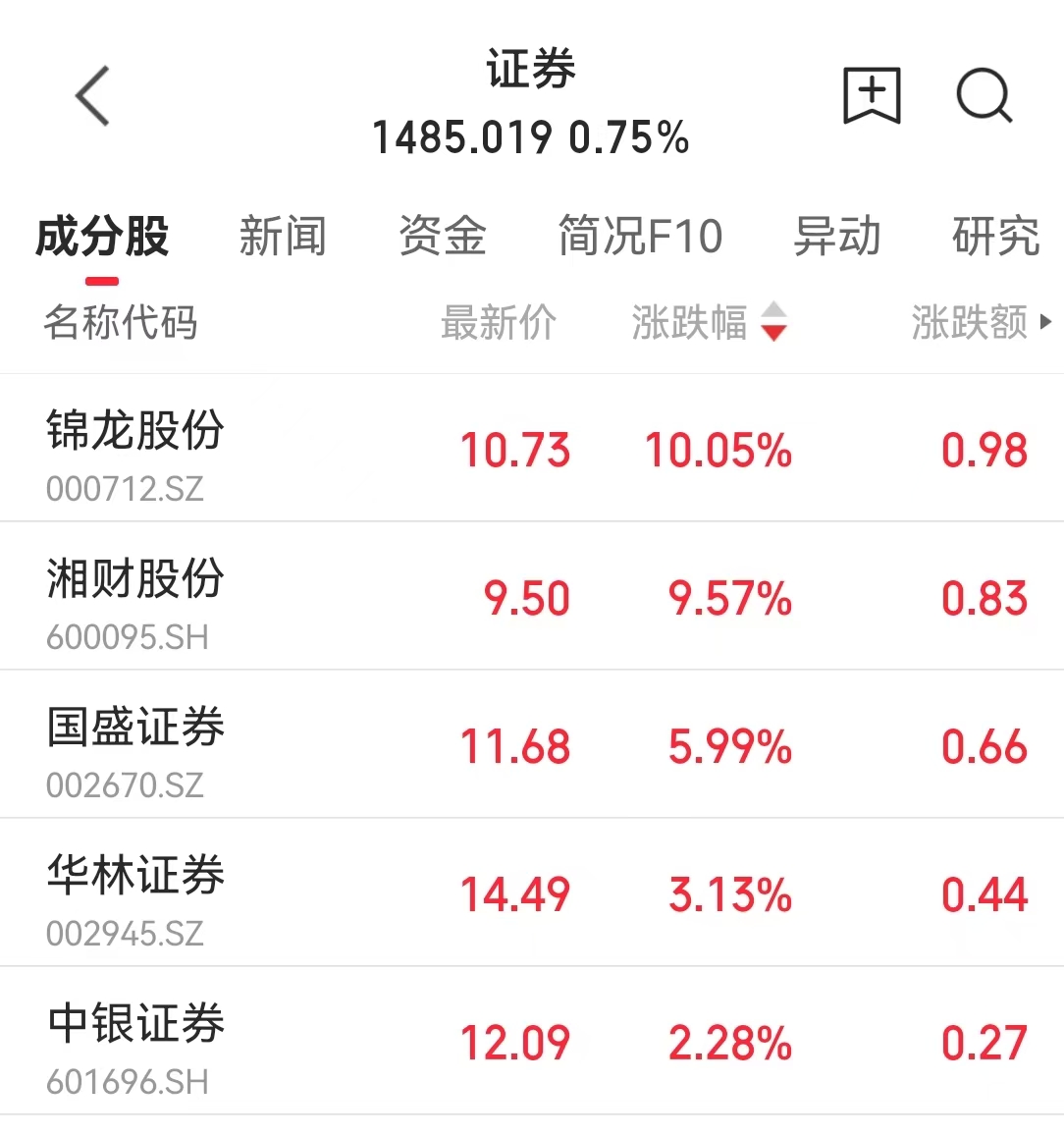
Task: Select the 中银证券 stock entry
Action: point(532,1041)
